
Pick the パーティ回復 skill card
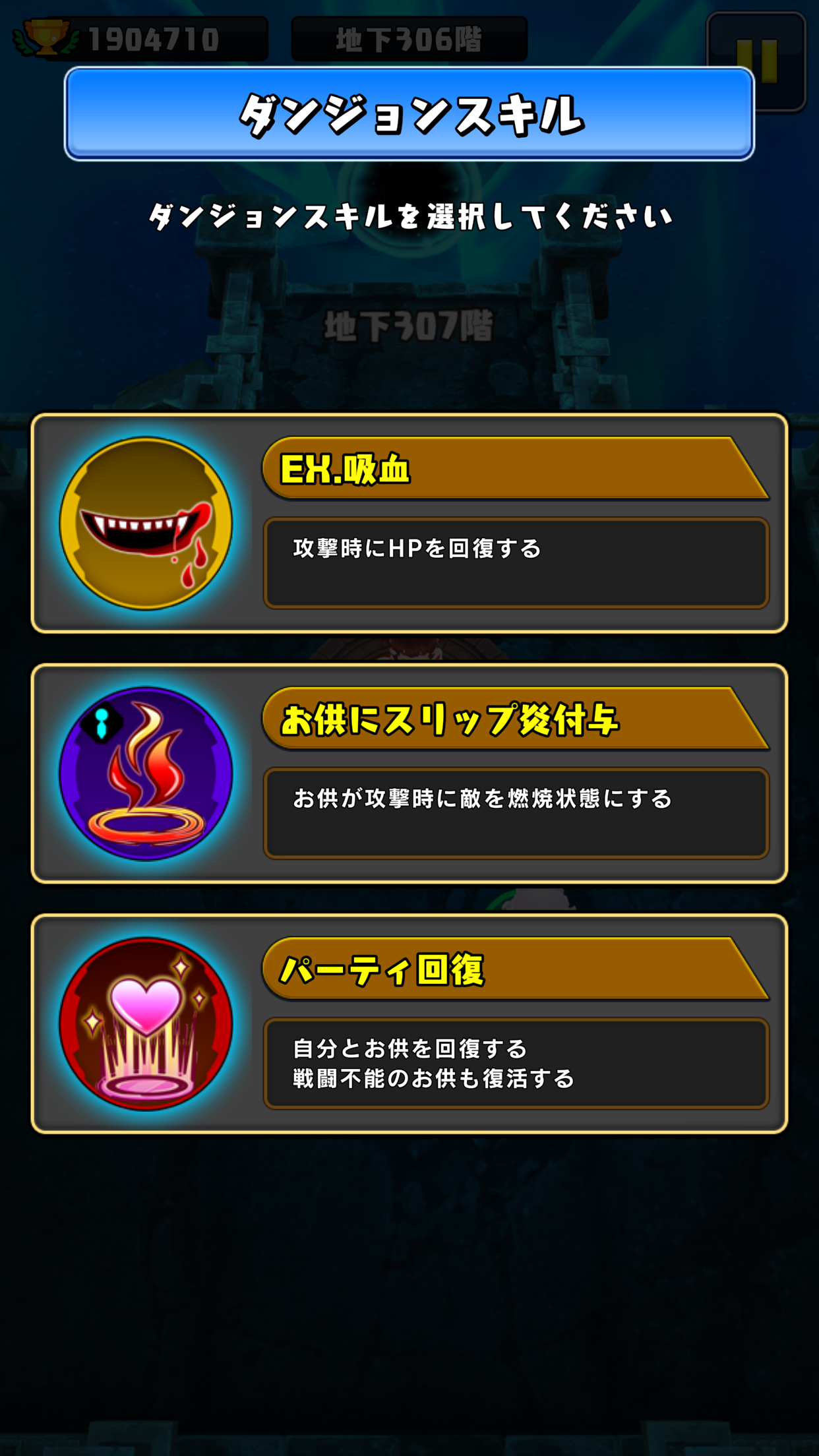coord(409,1023)
